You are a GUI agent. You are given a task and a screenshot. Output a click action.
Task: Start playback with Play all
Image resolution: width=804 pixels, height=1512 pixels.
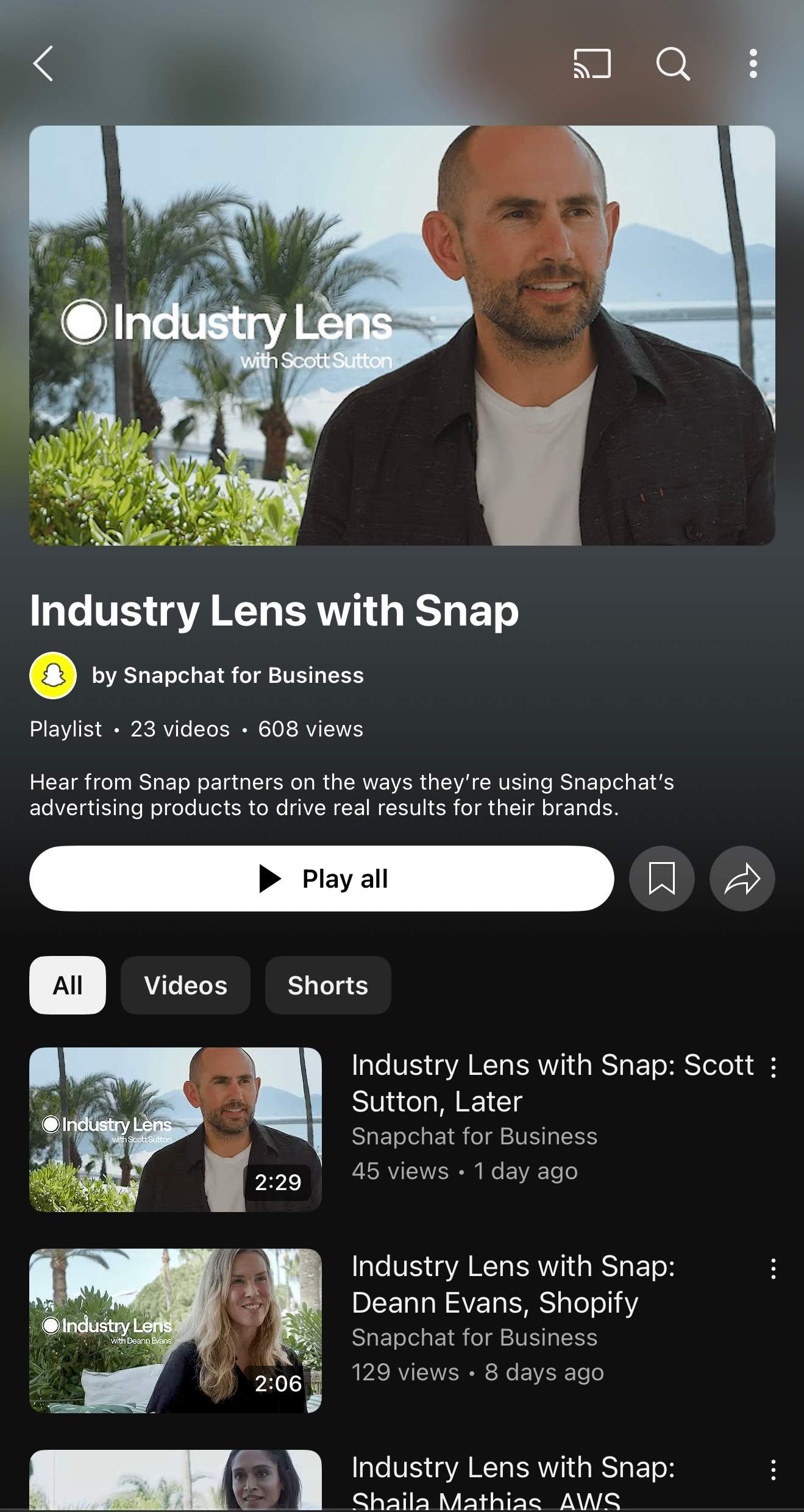coord(321,879)
